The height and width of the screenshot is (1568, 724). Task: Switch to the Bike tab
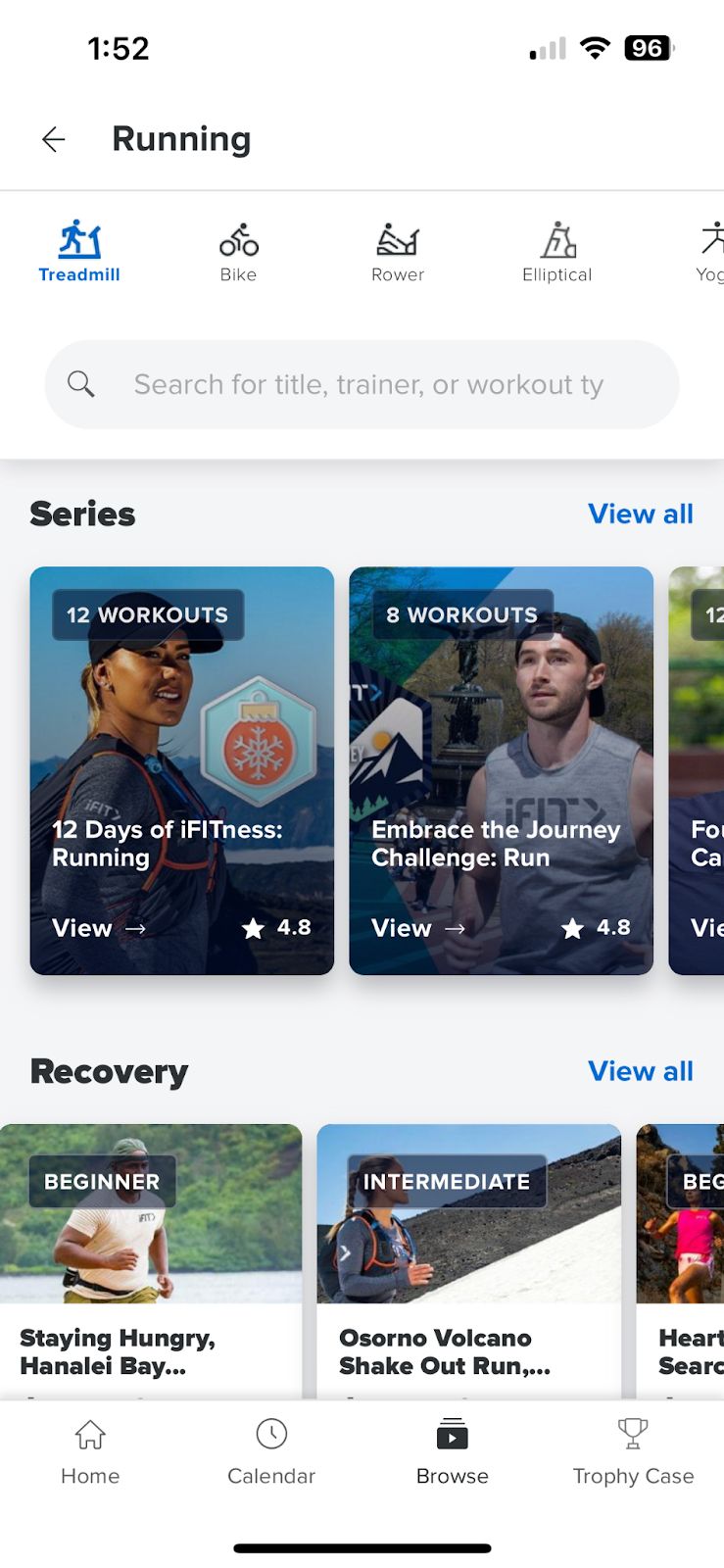point(238,251)
